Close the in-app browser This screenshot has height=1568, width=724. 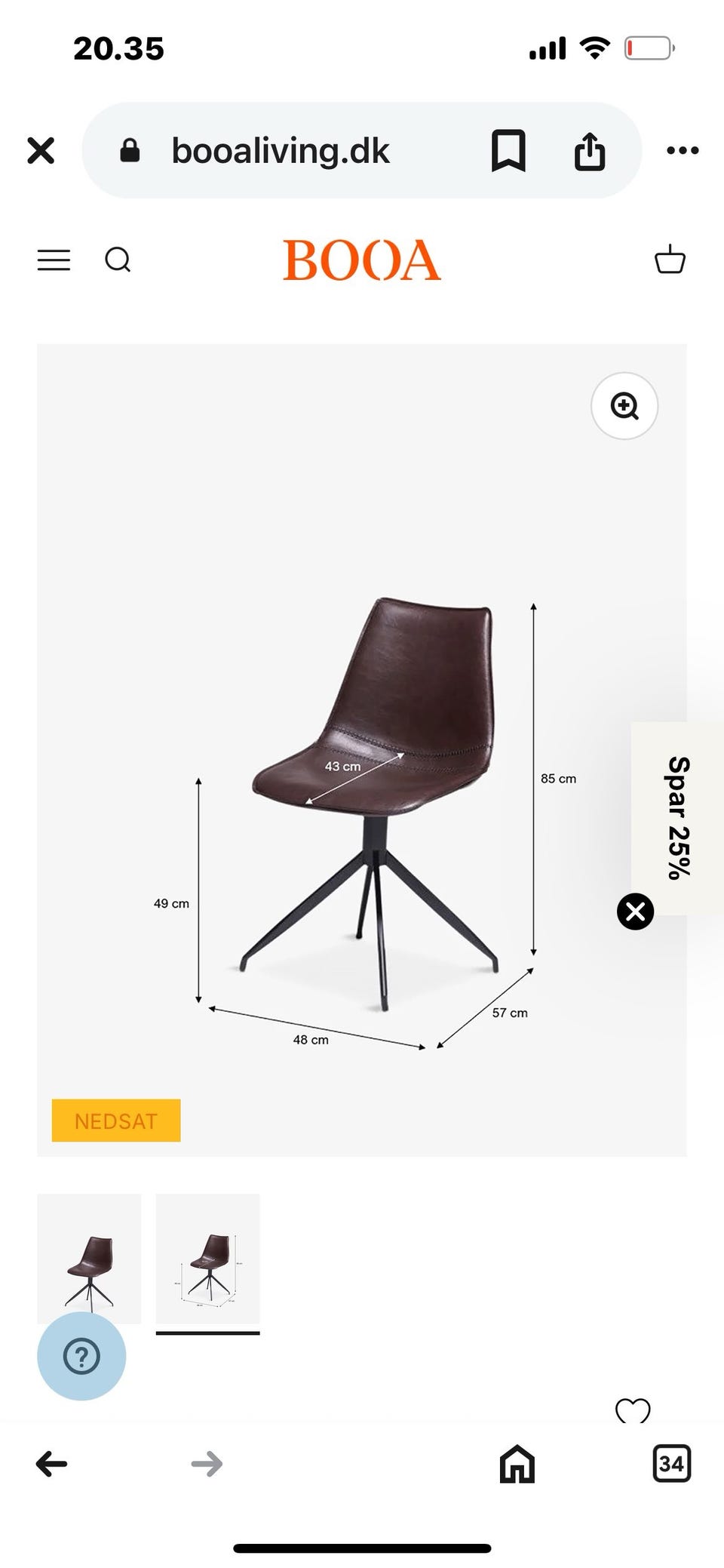tap(41, 150)
